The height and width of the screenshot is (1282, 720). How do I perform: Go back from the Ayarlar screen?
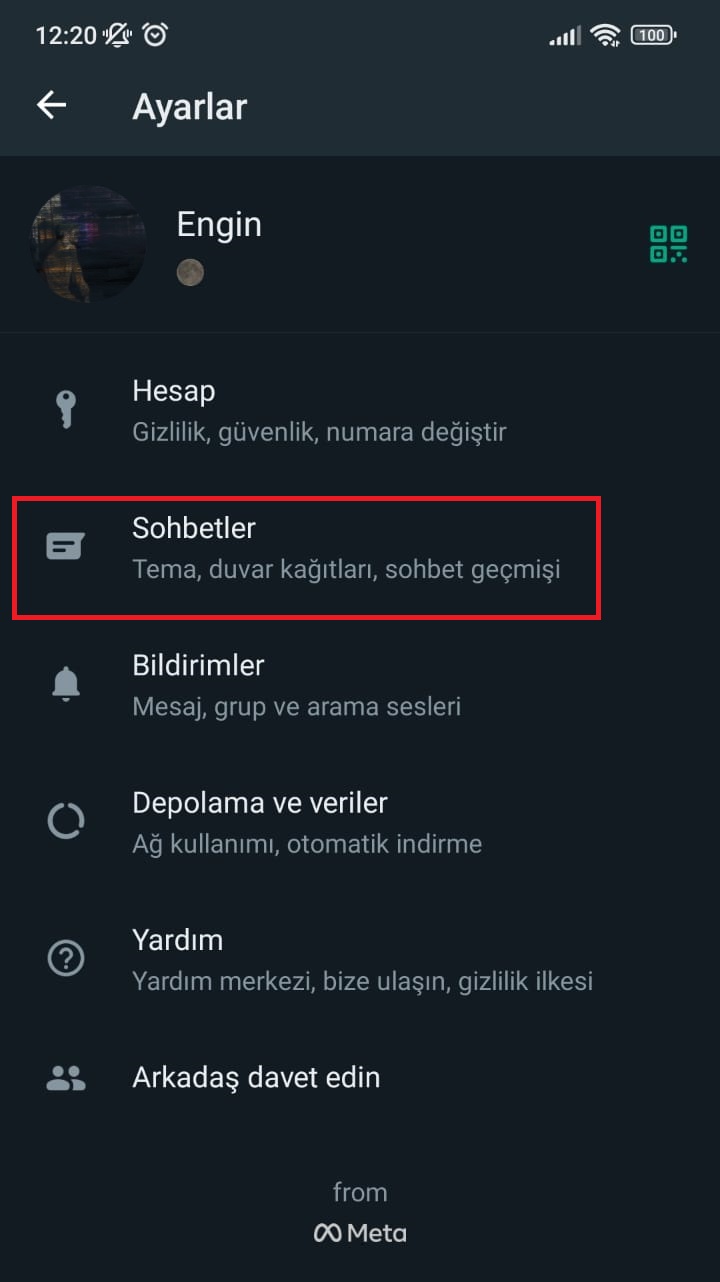pyautogui.click(x=51, y=106)
